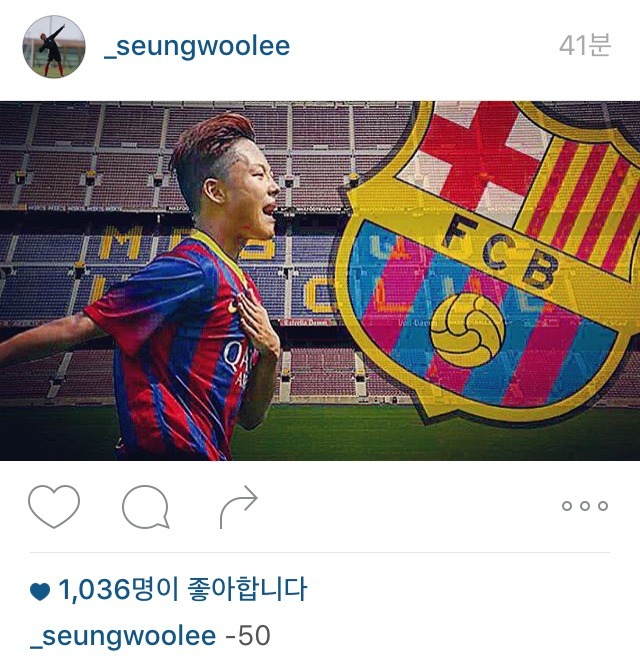Open the Barcelona post image
The image size is (640, 658).
pyautogui.click(x=320, y=280)
